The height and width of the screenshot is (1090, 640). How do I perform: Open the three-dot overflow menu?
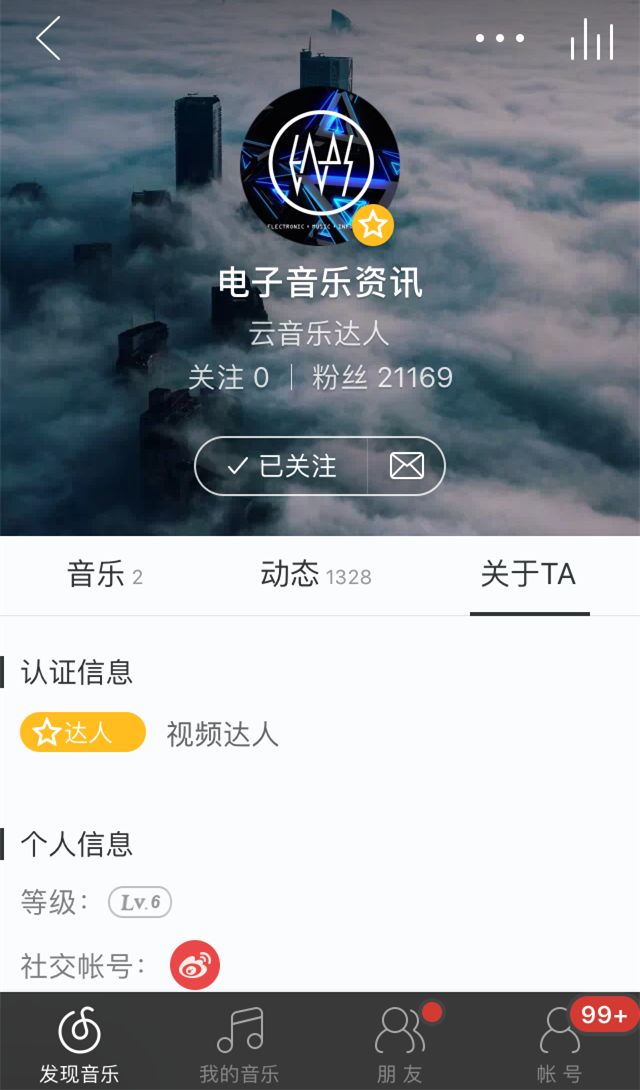click(x=500, y=39)
